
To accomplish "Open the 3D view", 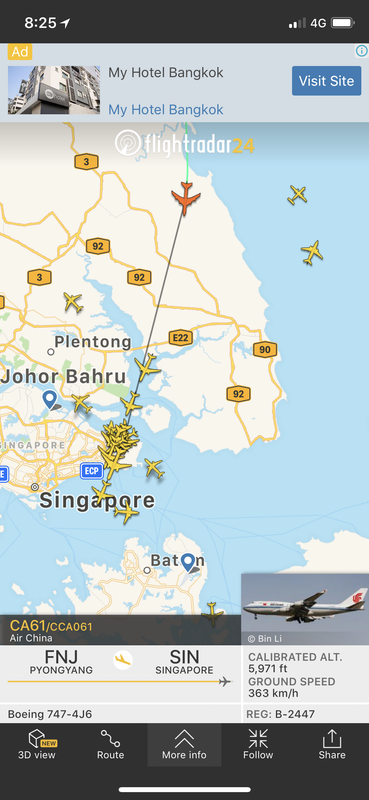I will coord(37,744).
